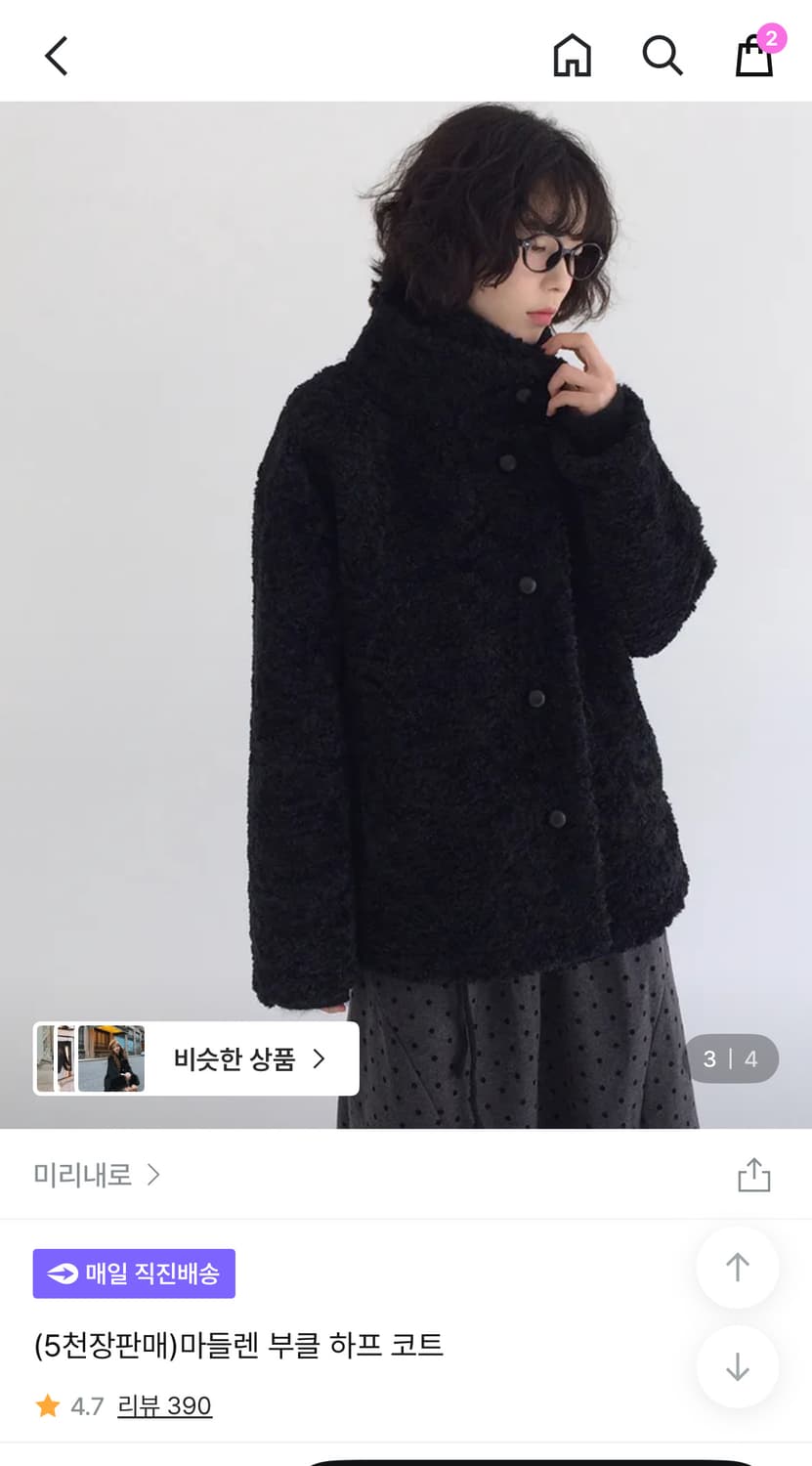812x1466 pixels.
Task: Expand the 미리내로 brand page
Action: tap(153, 1176)
